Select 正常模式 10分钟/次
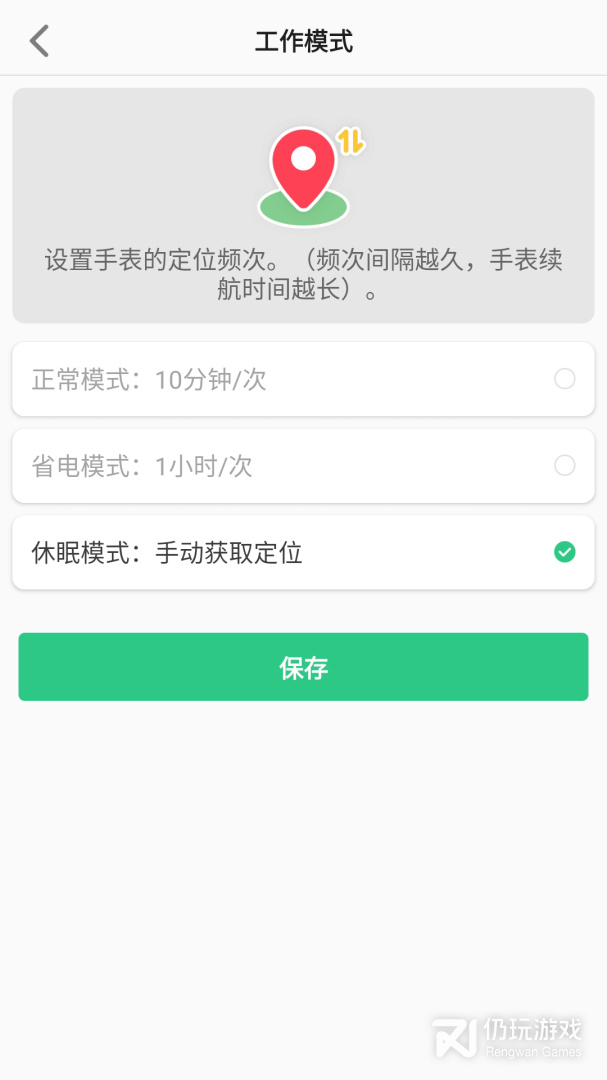Viewport: 607px width, 1080px height. 303,379
